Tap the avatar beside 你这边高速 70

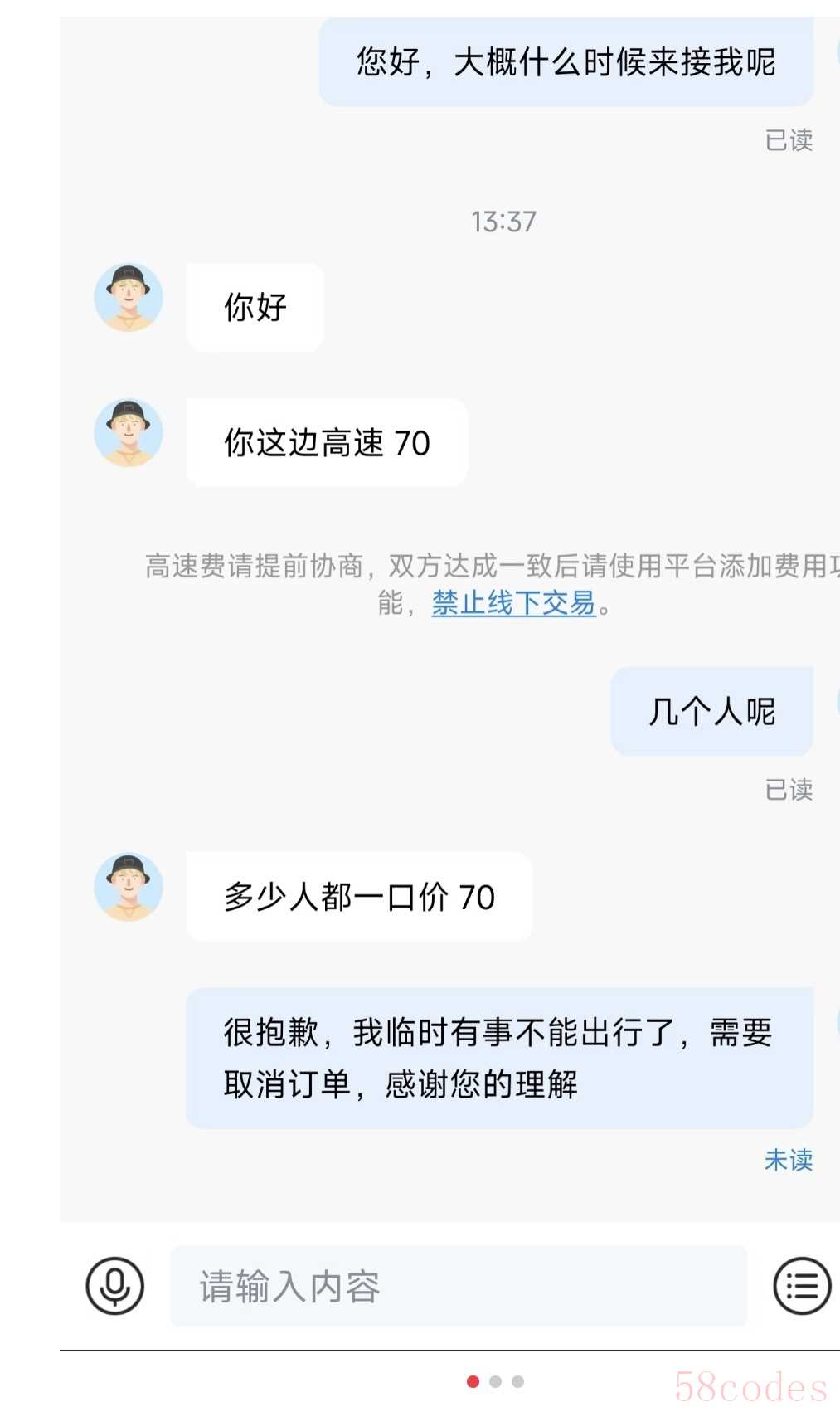(129, 433)
